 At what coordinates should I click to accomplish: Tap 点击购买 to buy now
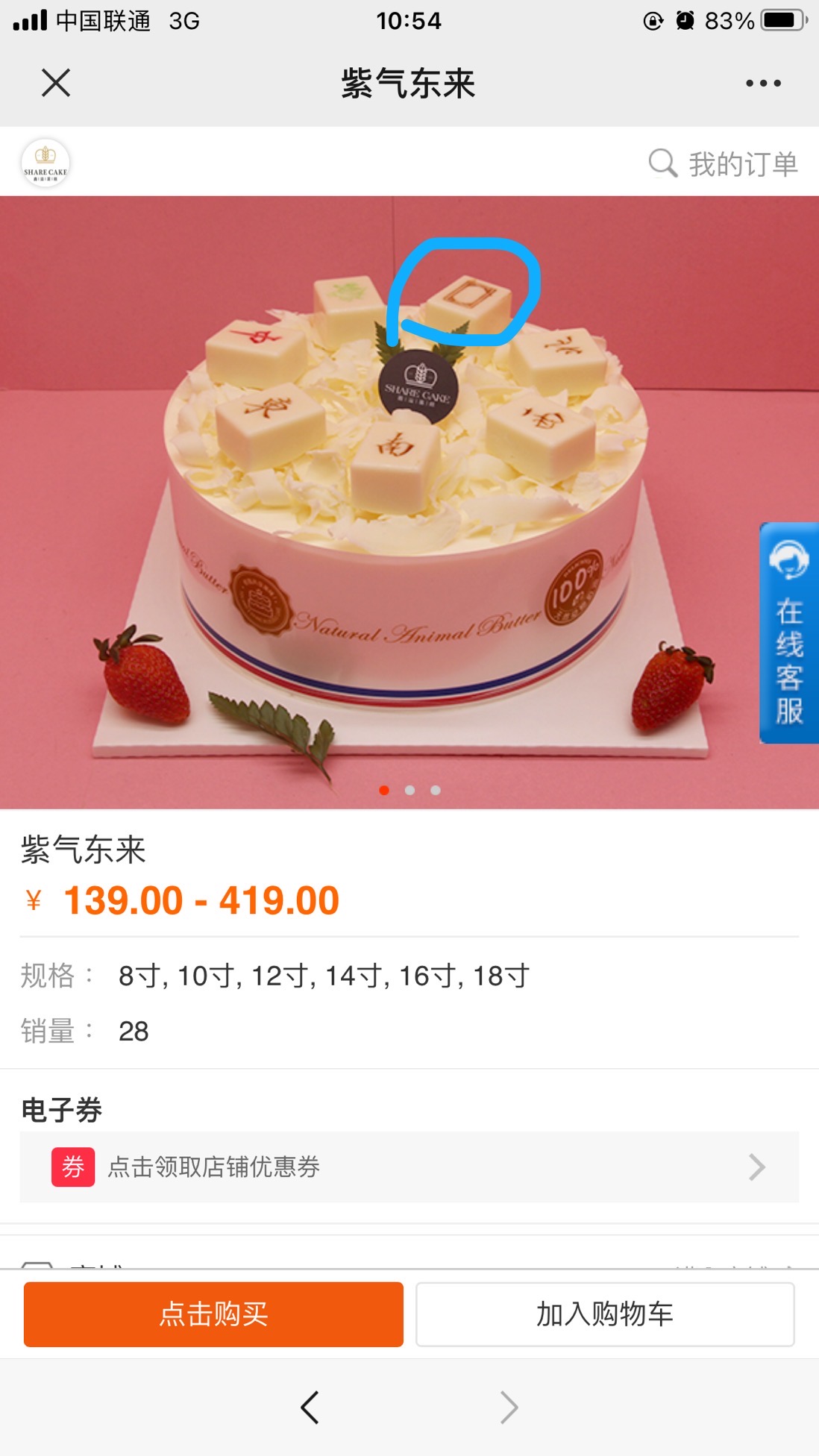coord(213,1314)
